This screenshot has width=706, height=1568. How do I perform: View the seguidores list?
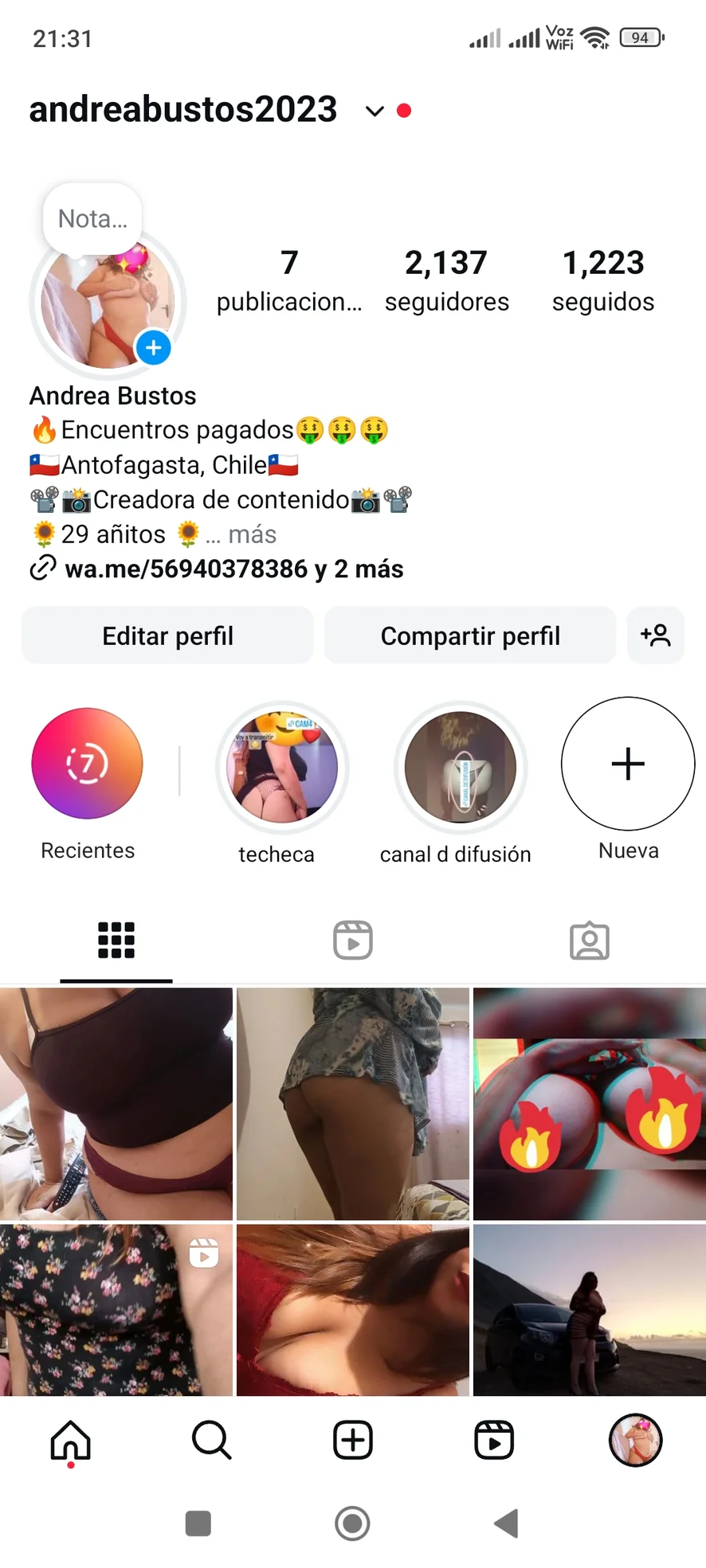point(446,280)
